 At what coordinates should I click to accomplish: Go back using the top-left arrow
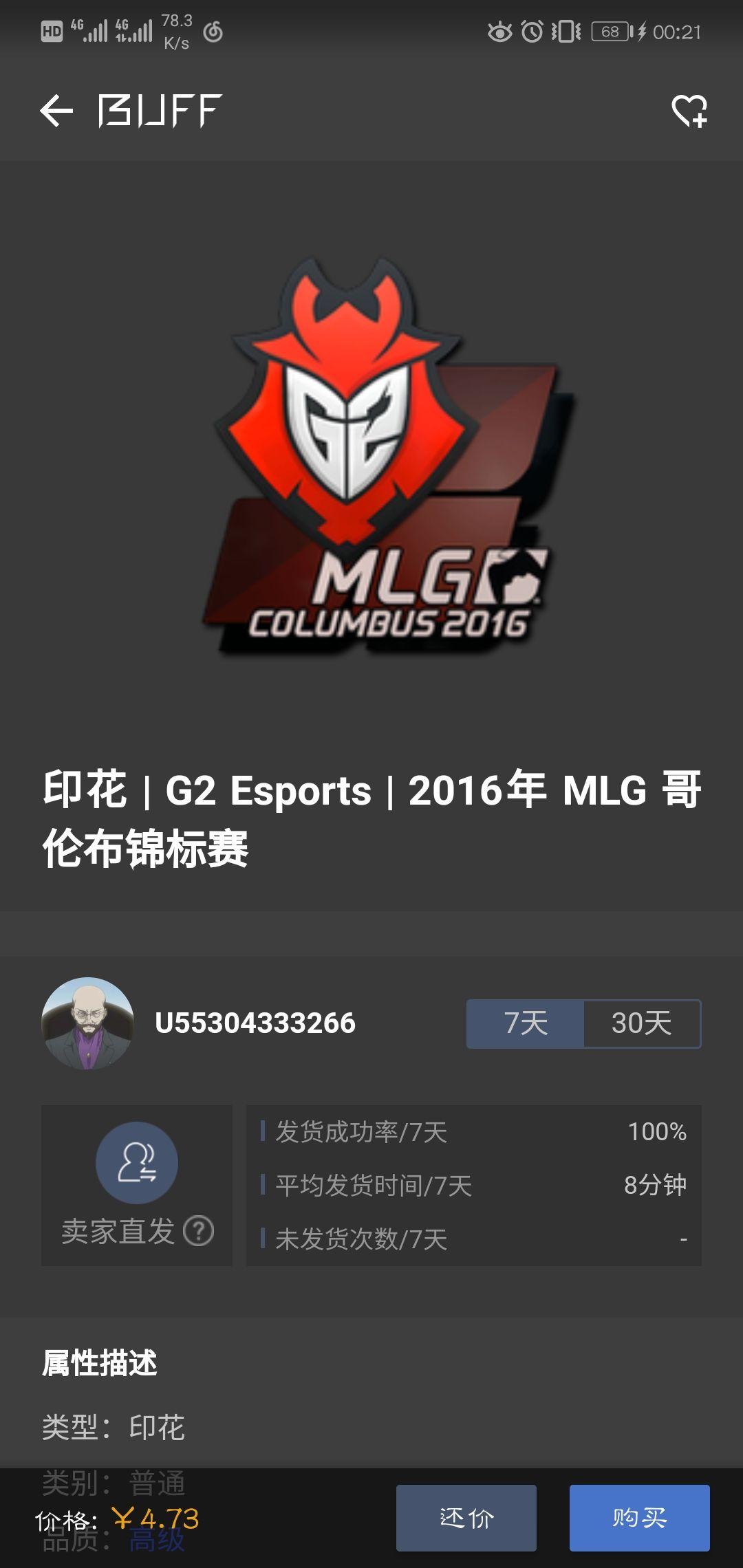(56, 111)
